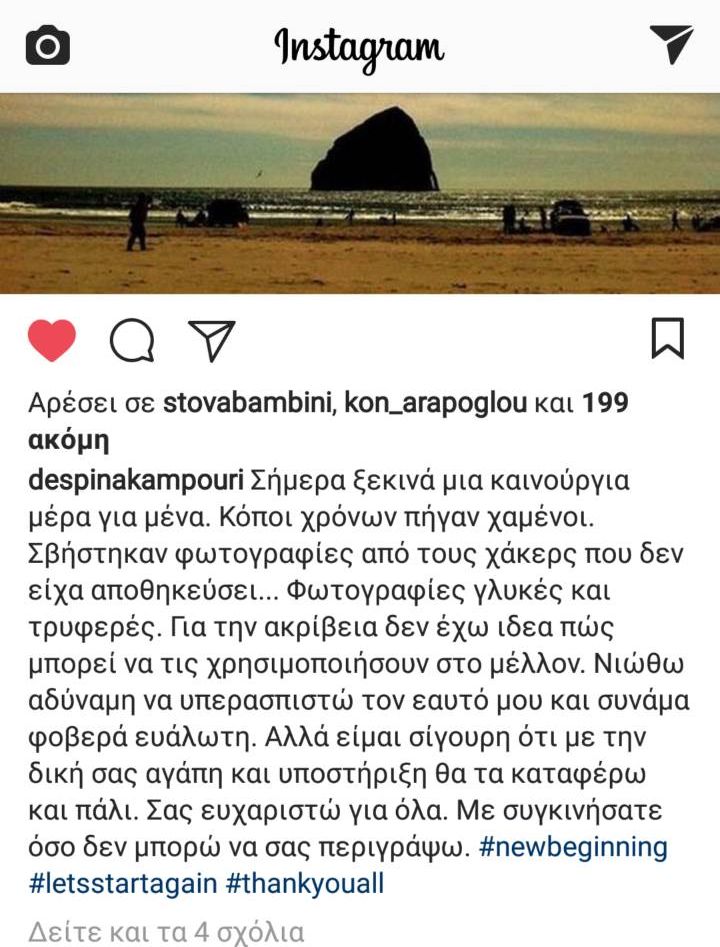View all 4 comments
Image resolution: width=720 pixels, height=947 pixels.
click(x=166, y=932)
